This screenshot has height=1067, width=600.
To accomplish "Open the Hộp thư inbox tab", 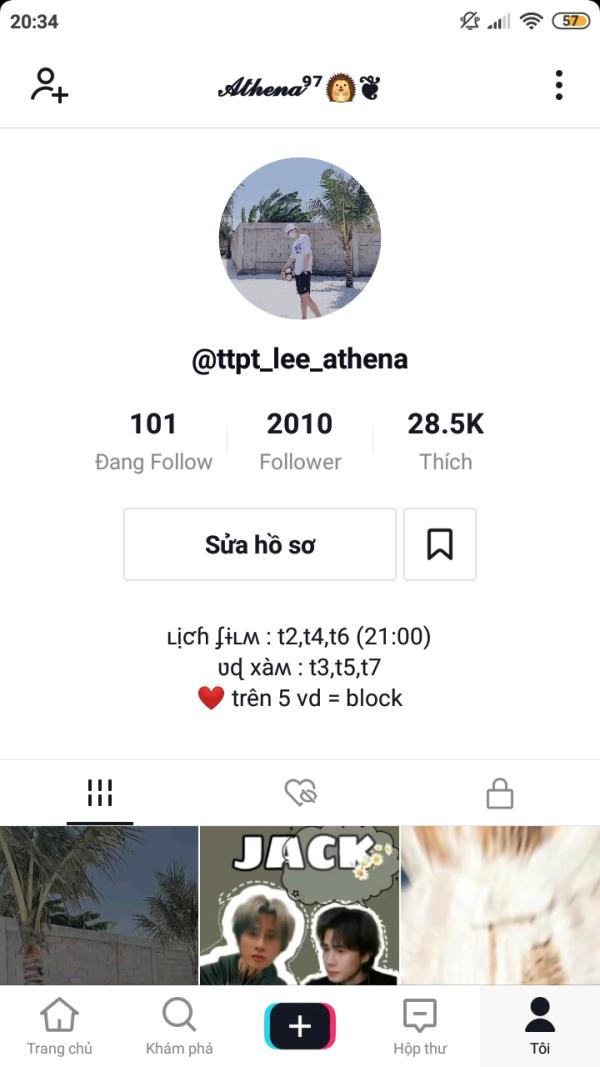I will click(420, 1027).
